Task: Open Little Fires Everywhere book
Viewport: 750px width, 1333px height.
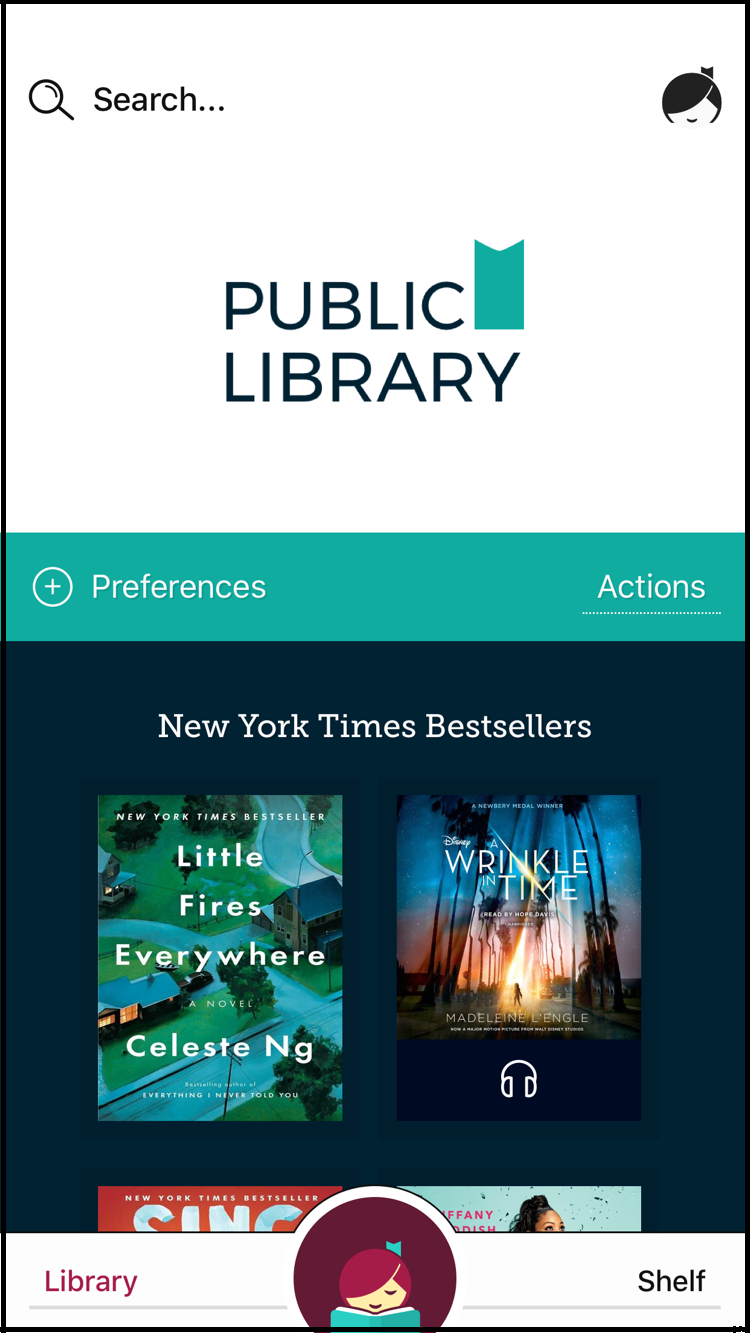Action: click(x=220, y=958)
